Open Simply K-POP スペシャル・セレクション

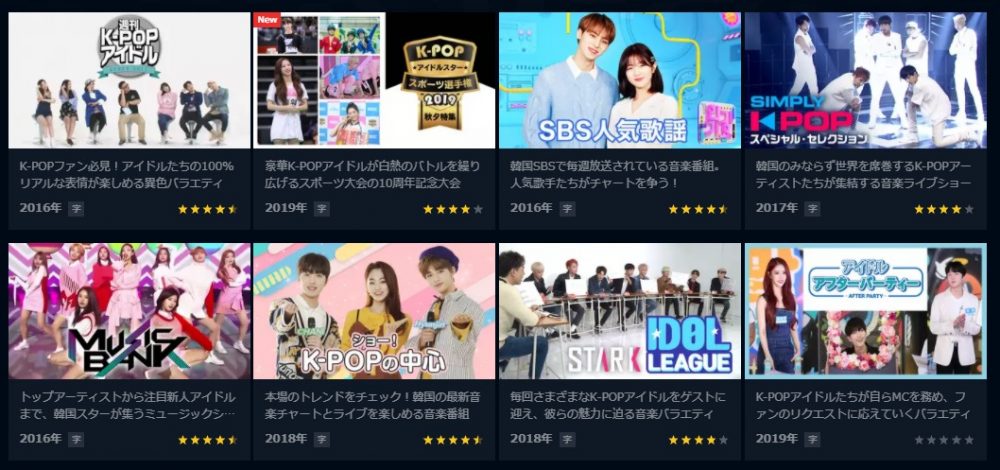tap(865, 82)
